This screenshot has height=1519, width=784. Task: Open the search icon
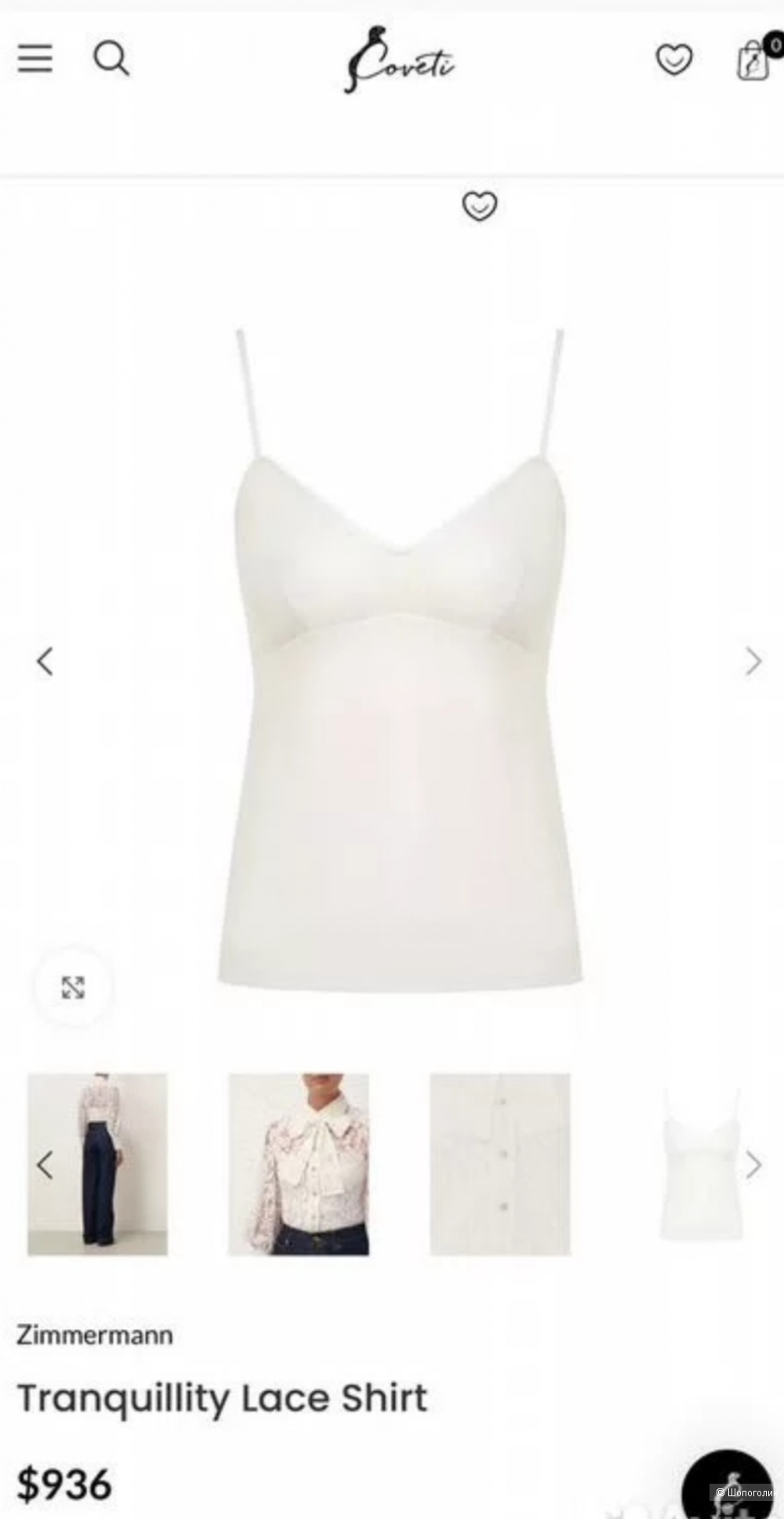[x=111, y=58]
